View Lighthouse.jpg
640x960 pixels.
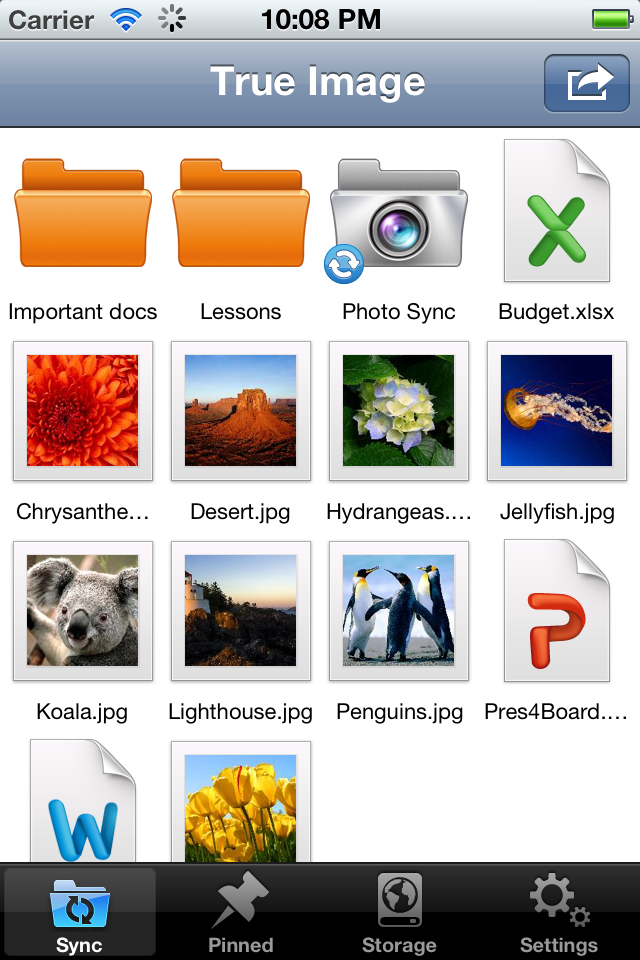(240, 611)
